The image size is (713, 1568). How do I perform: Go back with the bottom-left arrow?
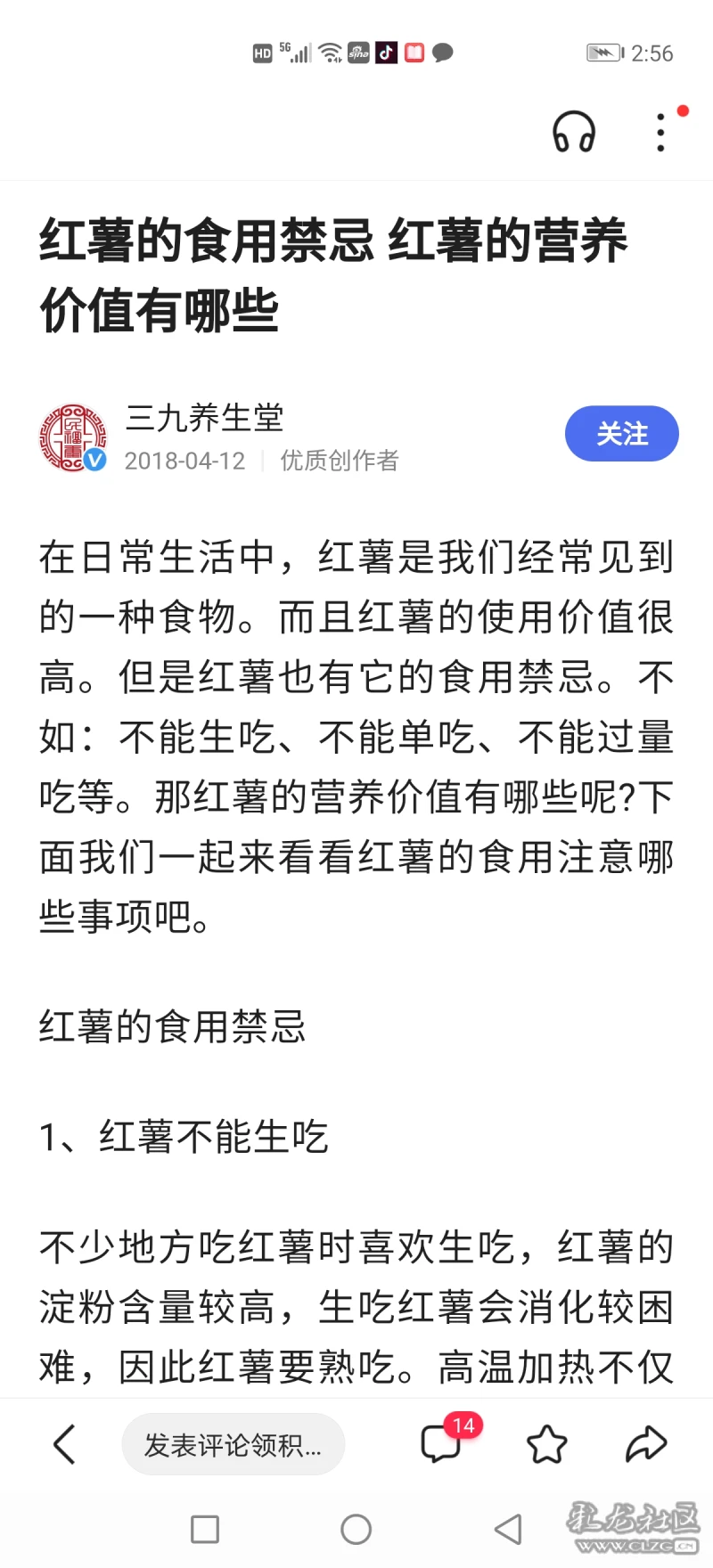coord(64,1444)
